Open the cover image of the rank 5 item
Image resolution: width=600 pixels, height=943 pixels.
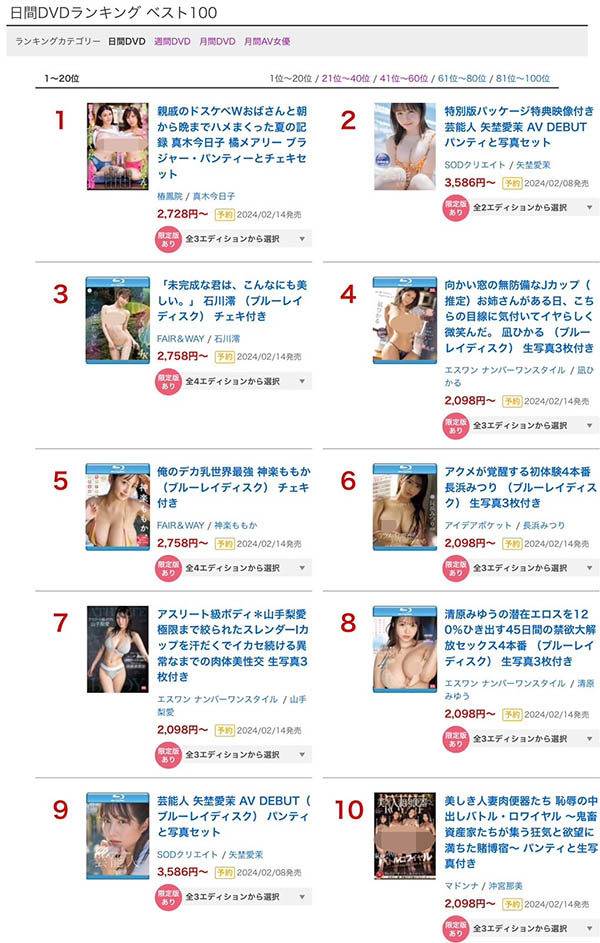pos(118,508)
